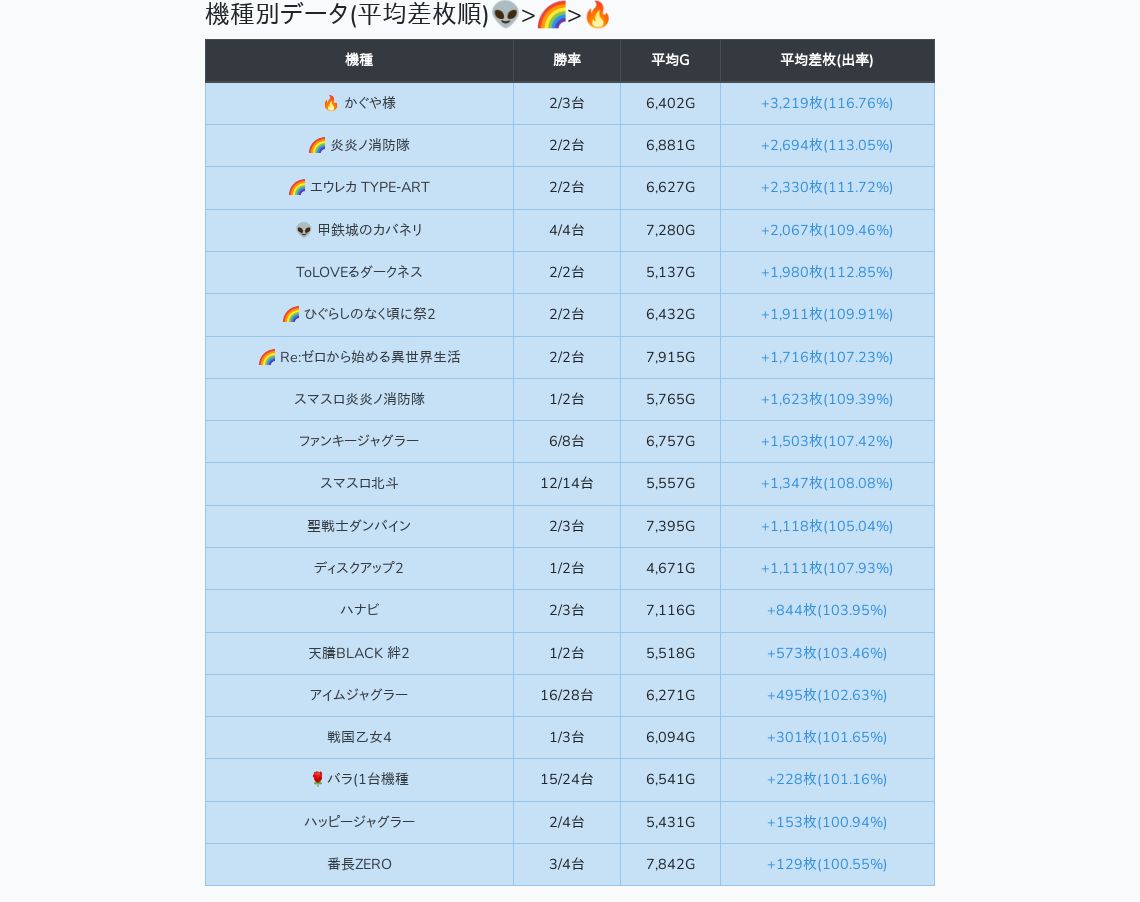Screen dimensions: 1140x902
Task: Open the かぐや様 +3,219枚 link
Action: [x=826, y=103]
